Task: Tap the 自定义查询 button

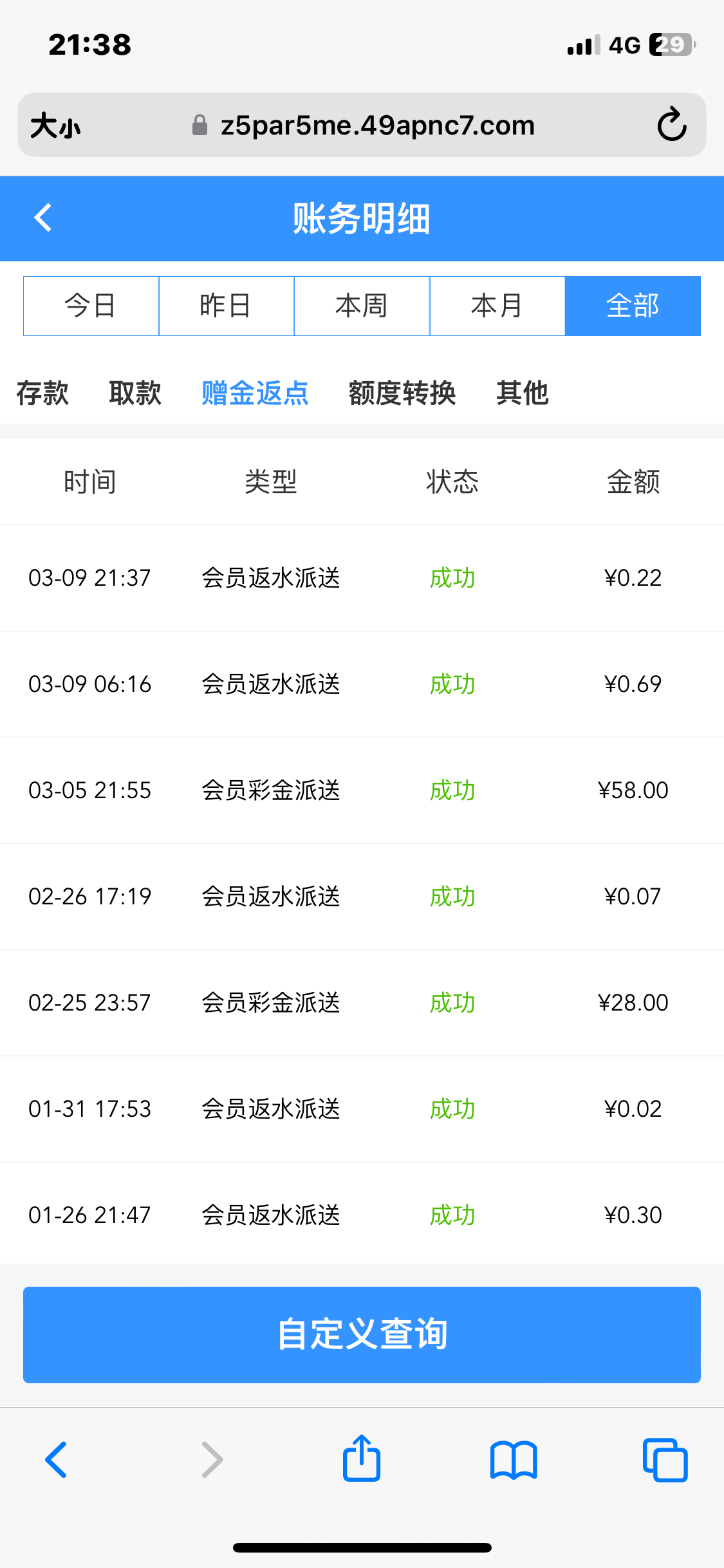Action: tap(362, 1334)
